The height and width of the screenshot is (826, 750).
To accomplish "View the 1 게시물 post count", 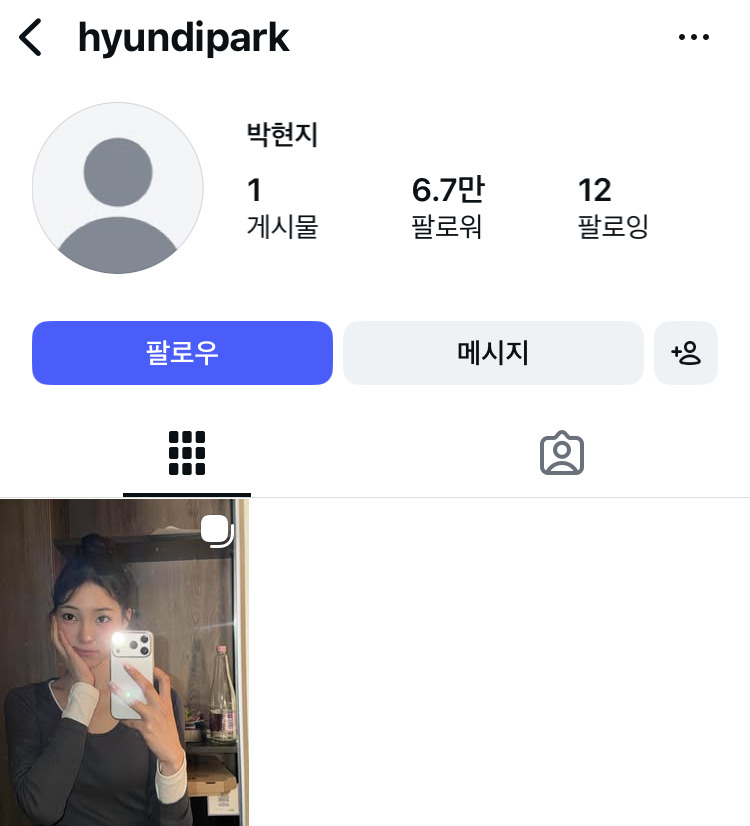I will click(x=282, y=205).
